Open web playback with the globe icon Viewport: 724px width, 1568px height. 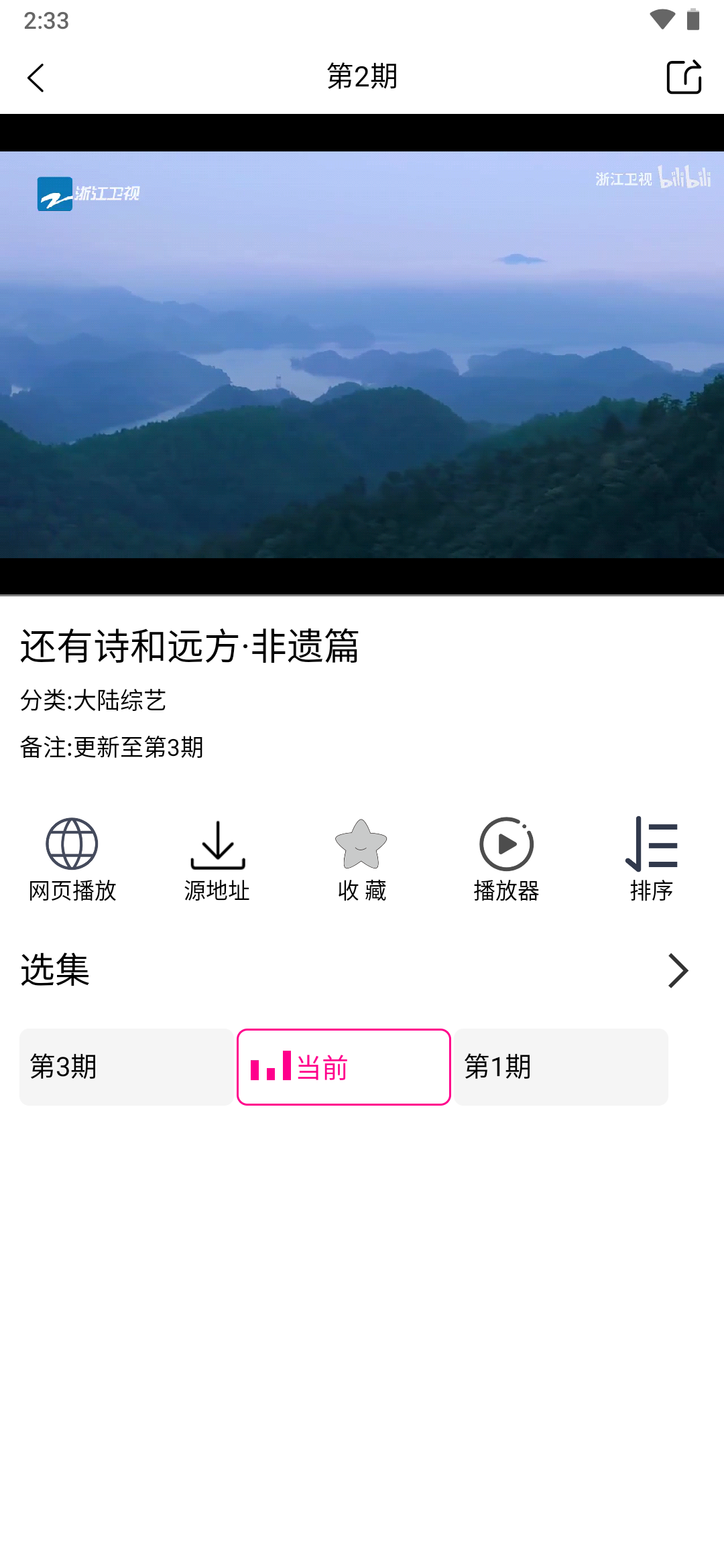click(72, 861)
